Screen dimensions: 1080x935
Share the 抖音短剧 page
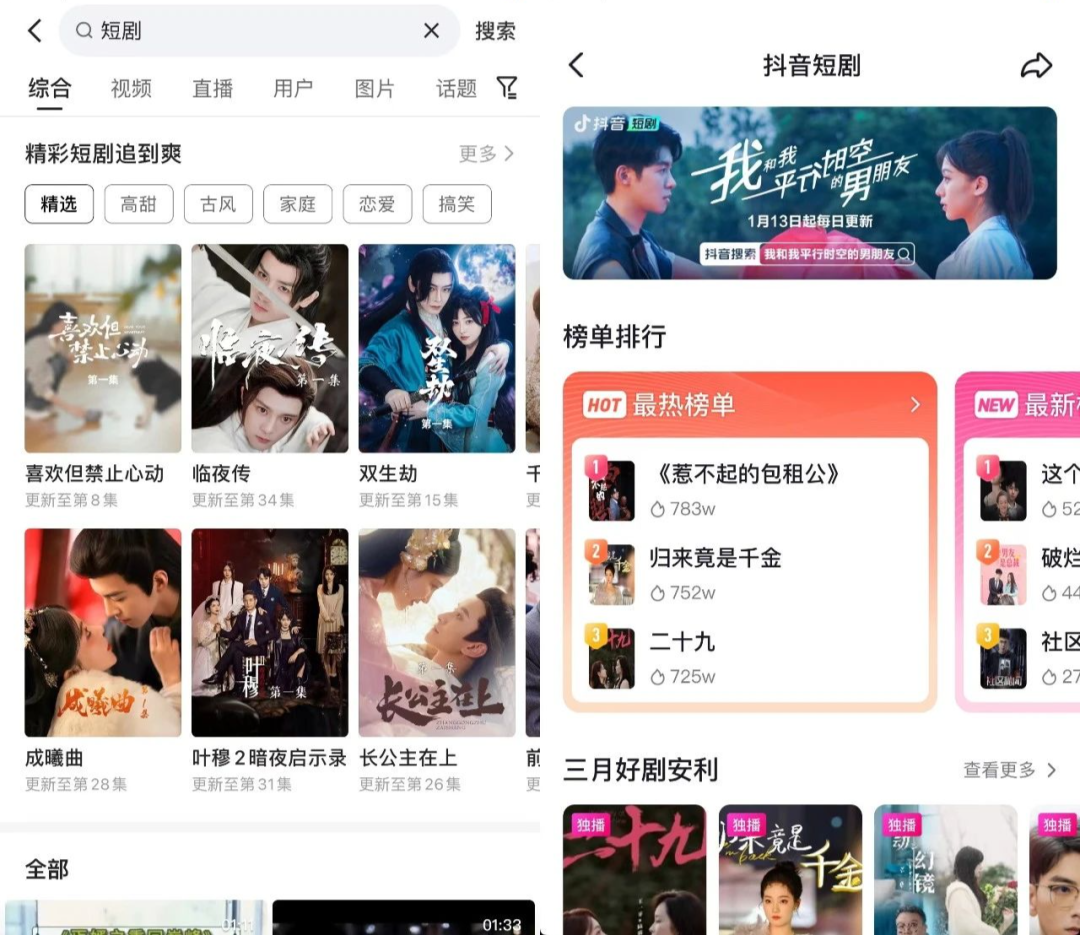1036,66
